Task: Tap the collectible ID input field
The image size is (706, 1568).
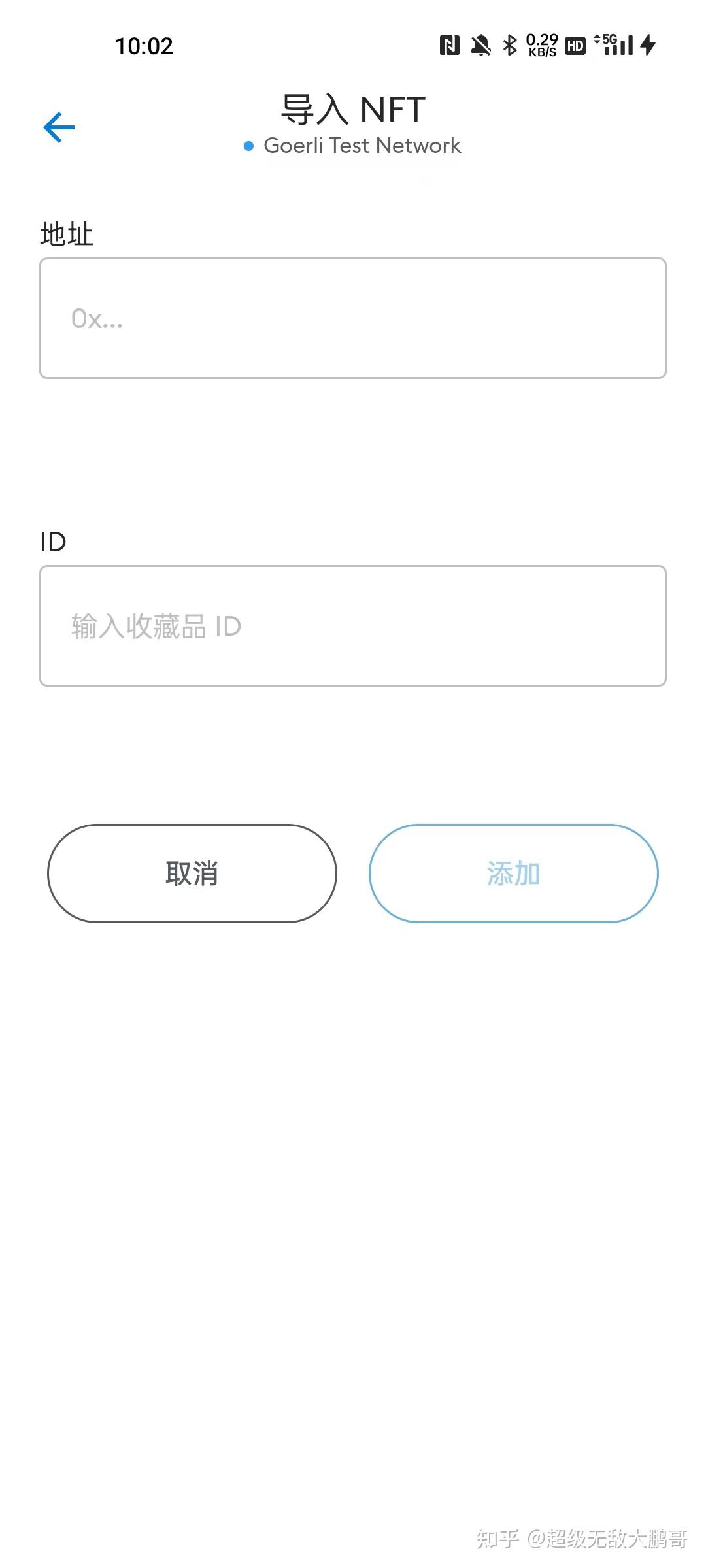Action: tap(353, 626)
